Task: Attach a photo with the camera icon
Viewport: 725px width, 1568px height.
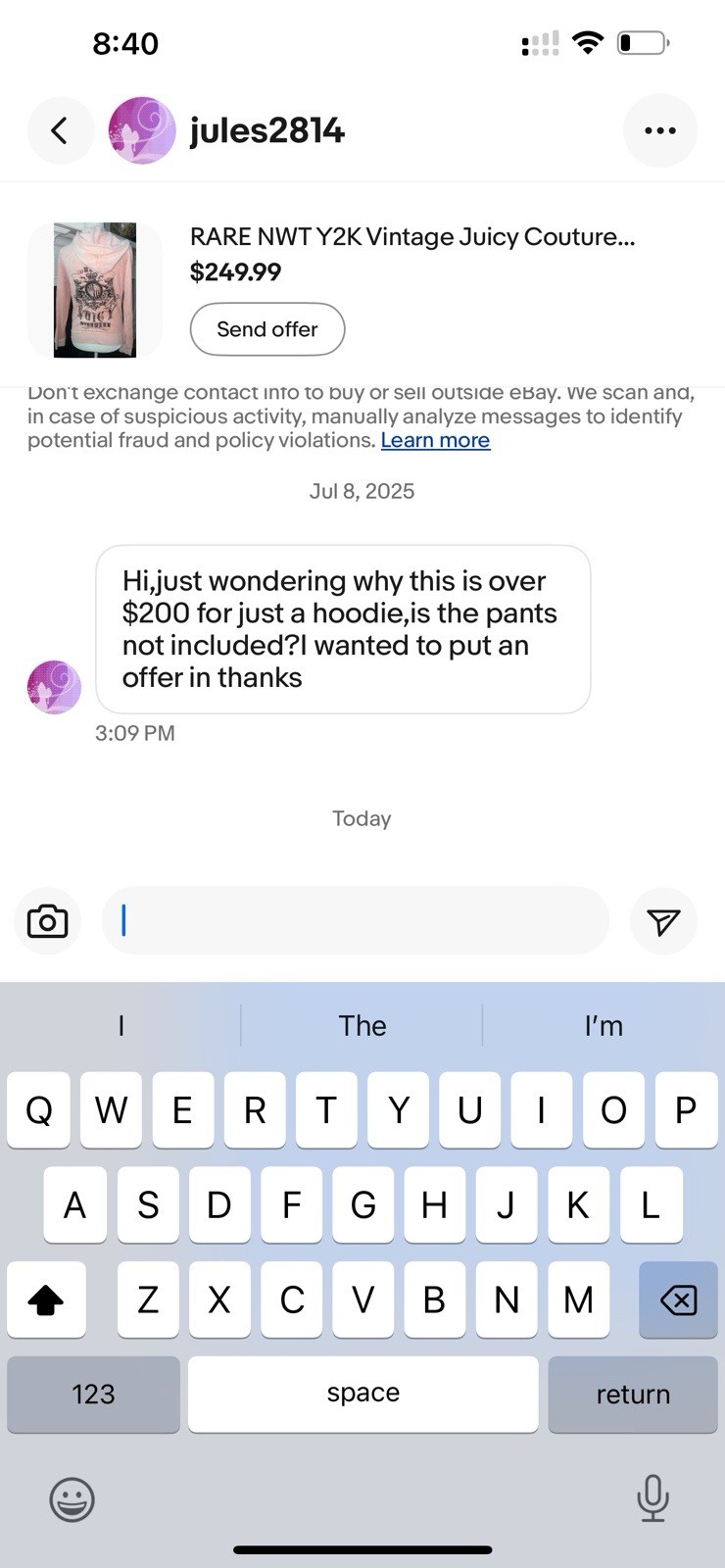Action: [48, 921]
